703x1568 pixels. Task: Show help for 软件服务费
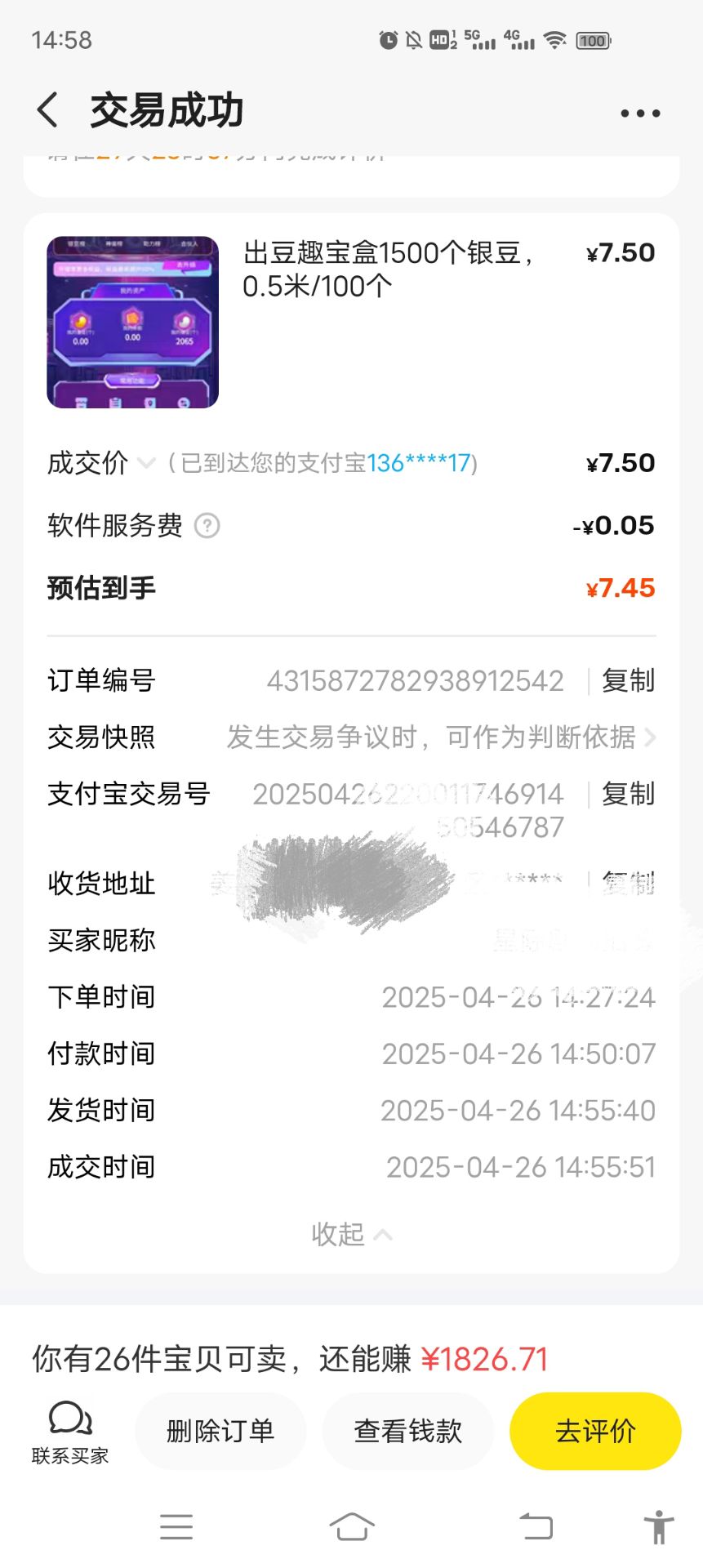[207, 526]
